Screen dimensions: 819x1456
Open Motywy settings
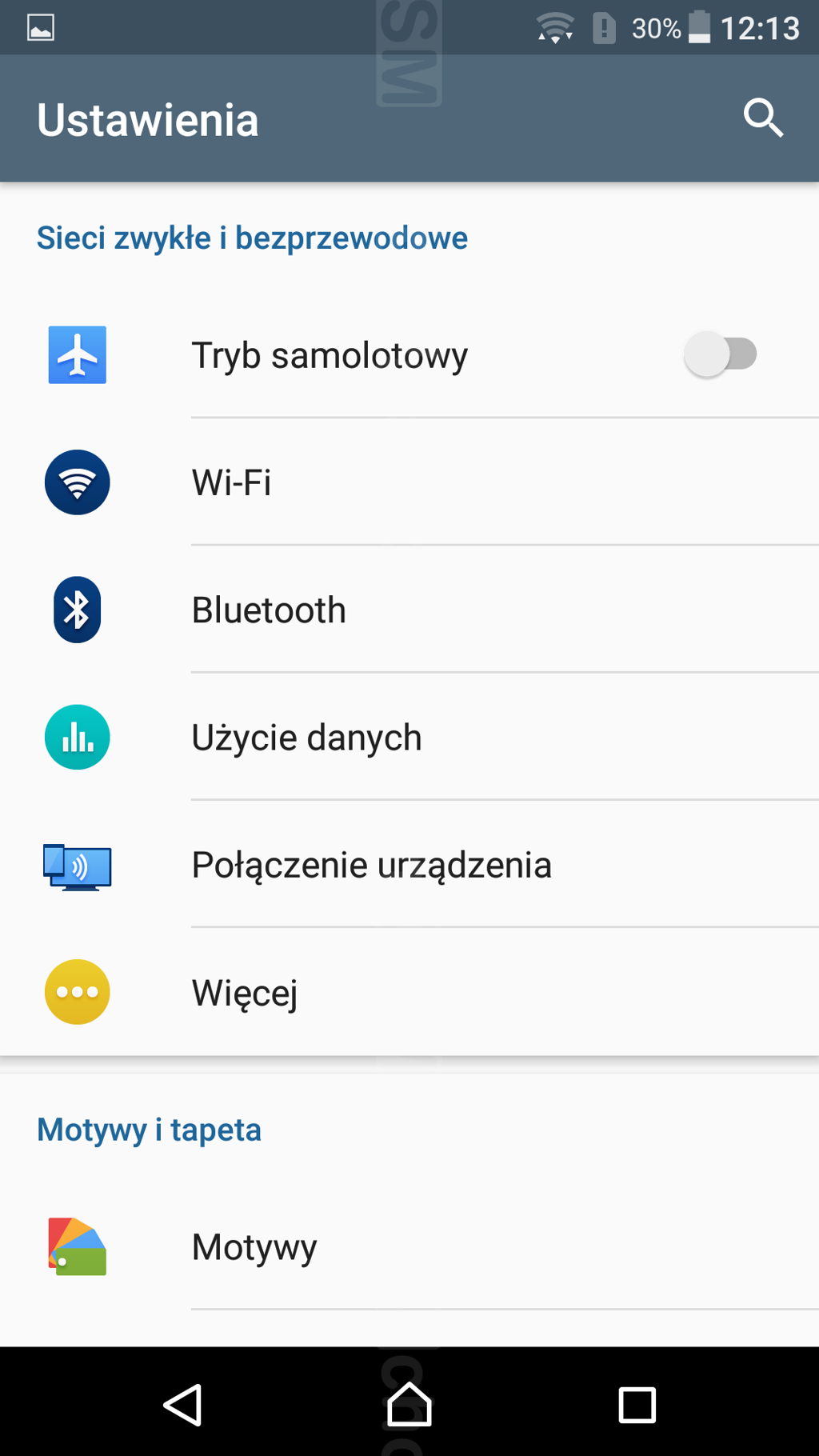coord(254,1247)
